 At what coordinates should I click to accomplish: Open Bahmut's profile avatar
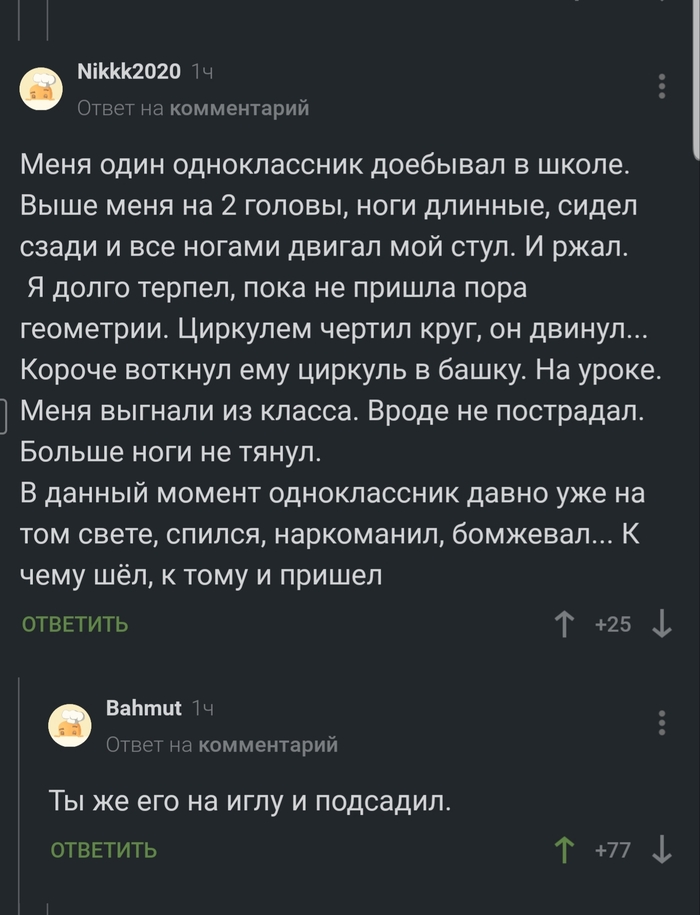70,725
